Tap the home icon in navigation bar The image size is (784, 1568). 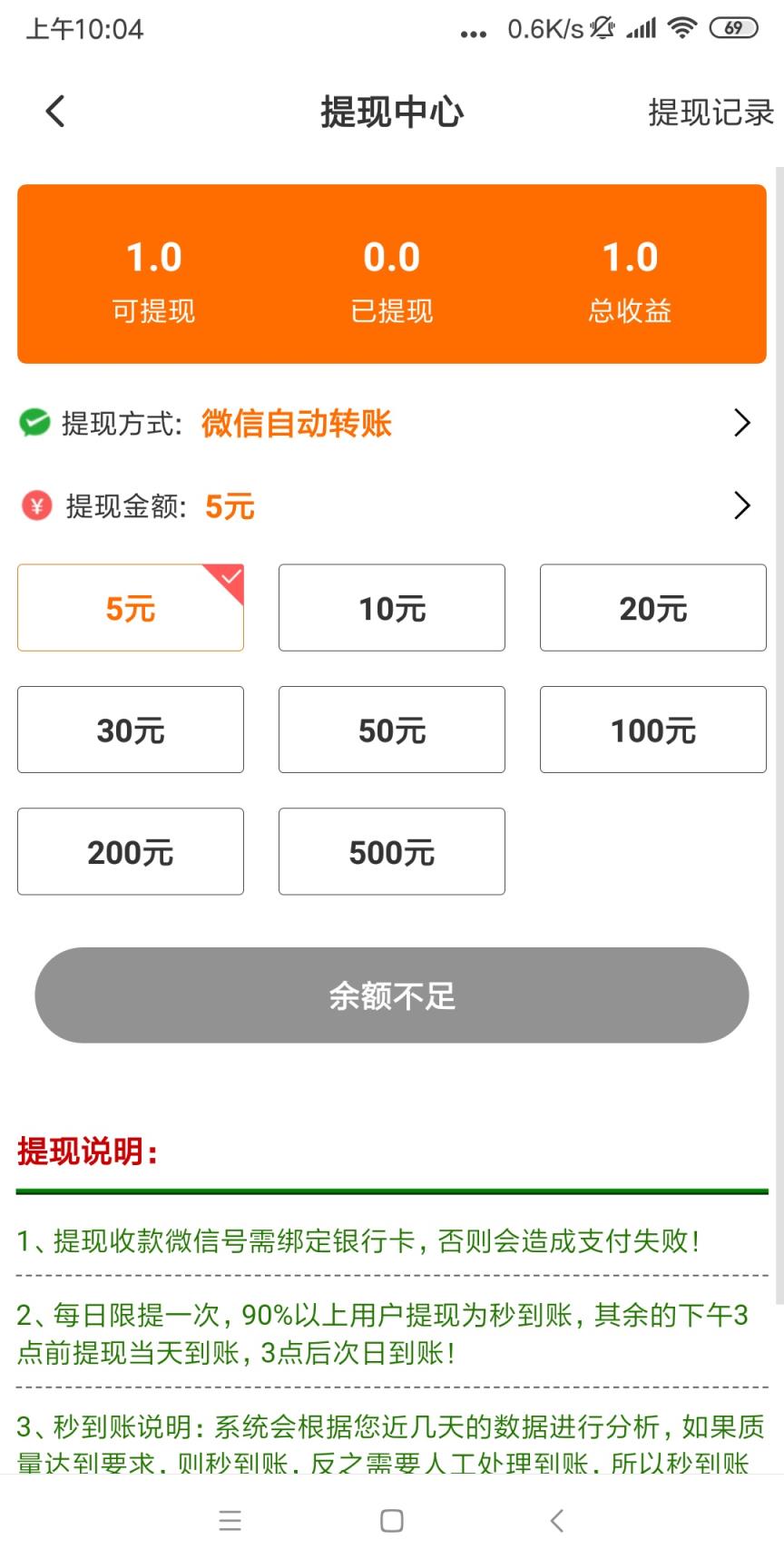point(390,1521)
